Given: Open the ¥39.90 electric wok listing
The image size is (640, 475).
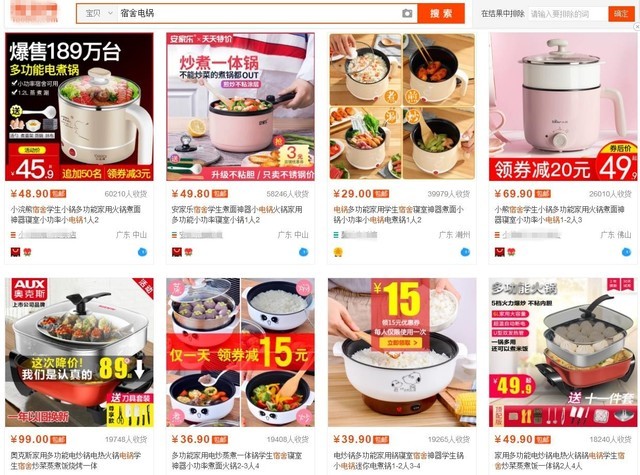Looking at the screenshot, I should pyautogui.click(x=402, y=352).
